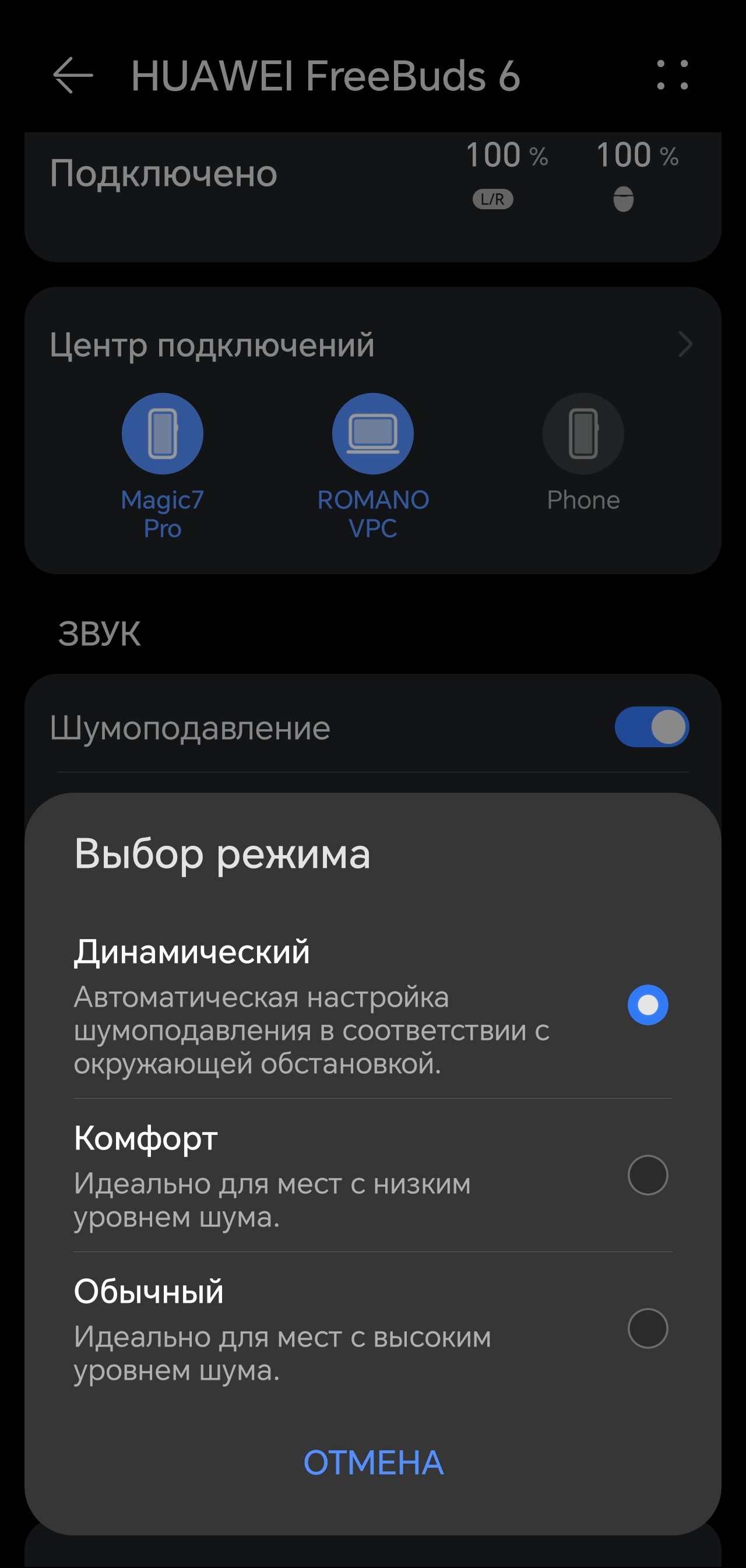Open the four-dot overflow menu
The image size is (746, 1568).
[x=673, y=75]
